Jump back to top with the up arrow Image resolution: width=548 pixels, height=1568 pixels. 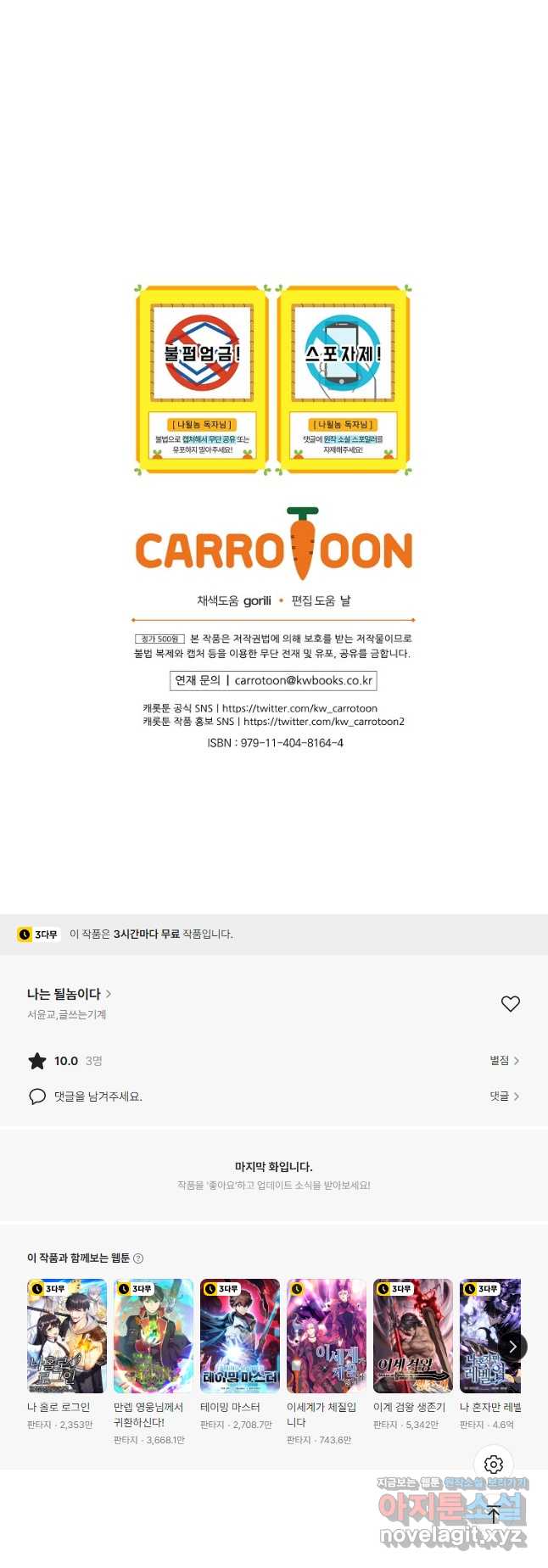point(494,1515)
